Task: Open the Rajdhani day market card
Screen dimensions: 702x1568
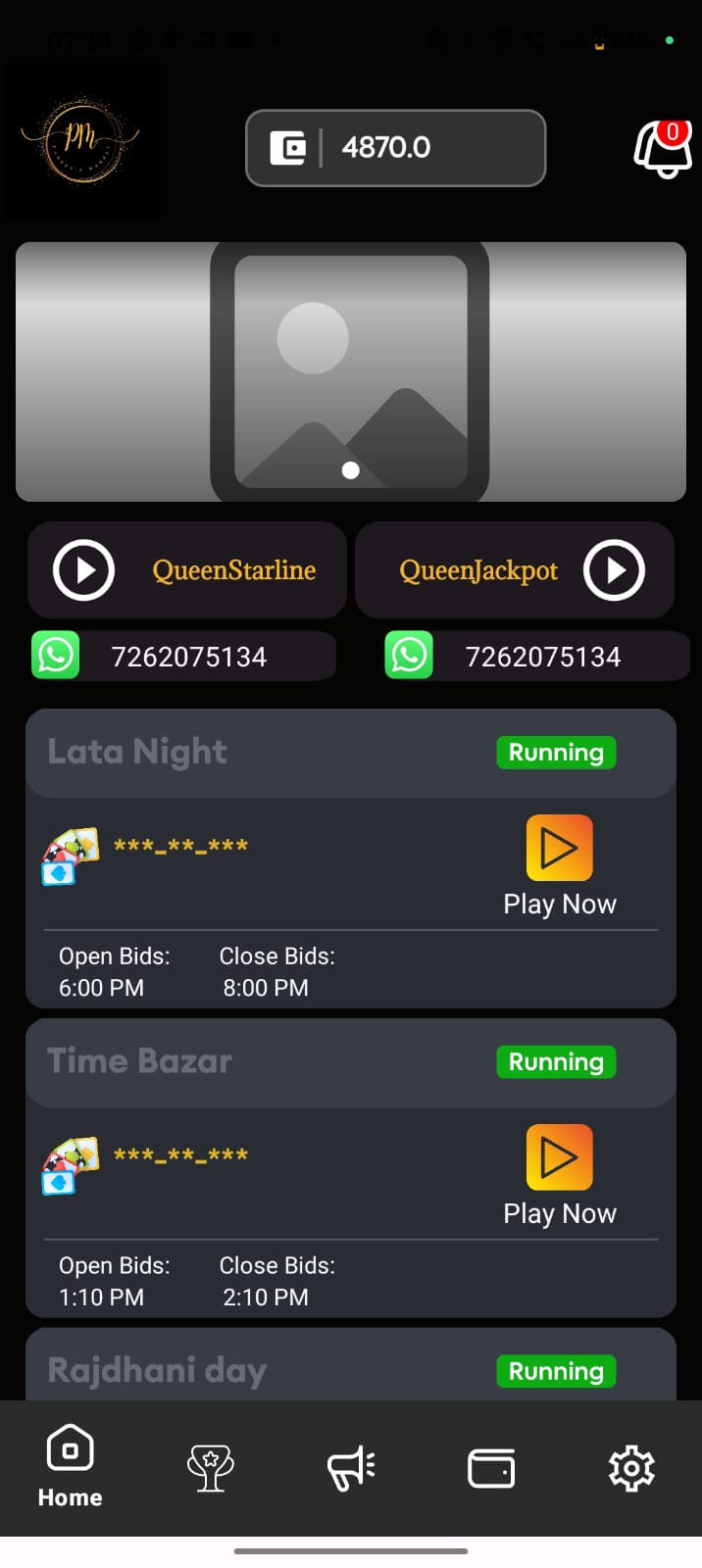Action: tap(350, 1369)
